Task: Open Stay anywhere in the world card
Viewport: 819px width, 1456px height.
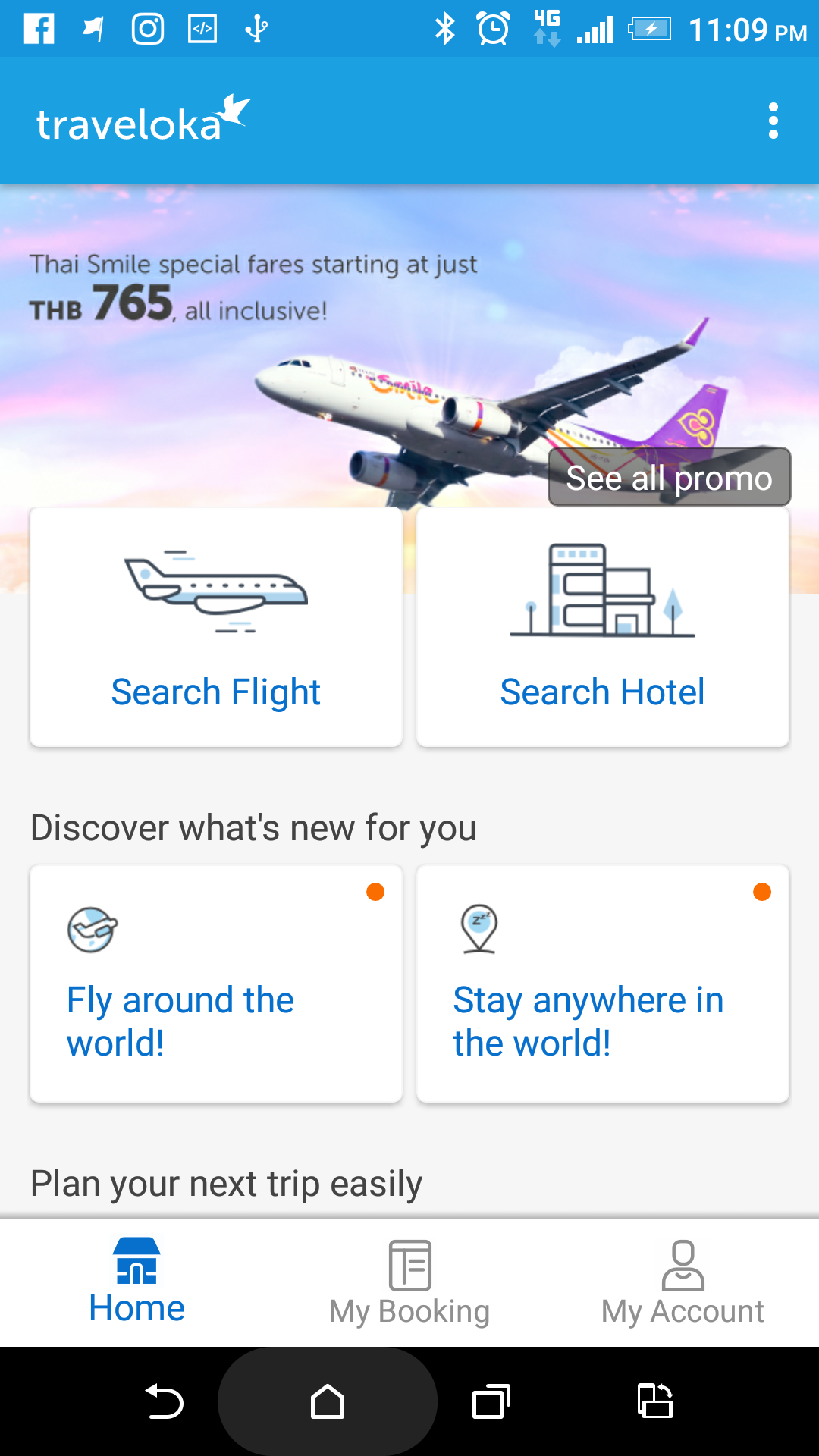Action: tap(603, 984)
